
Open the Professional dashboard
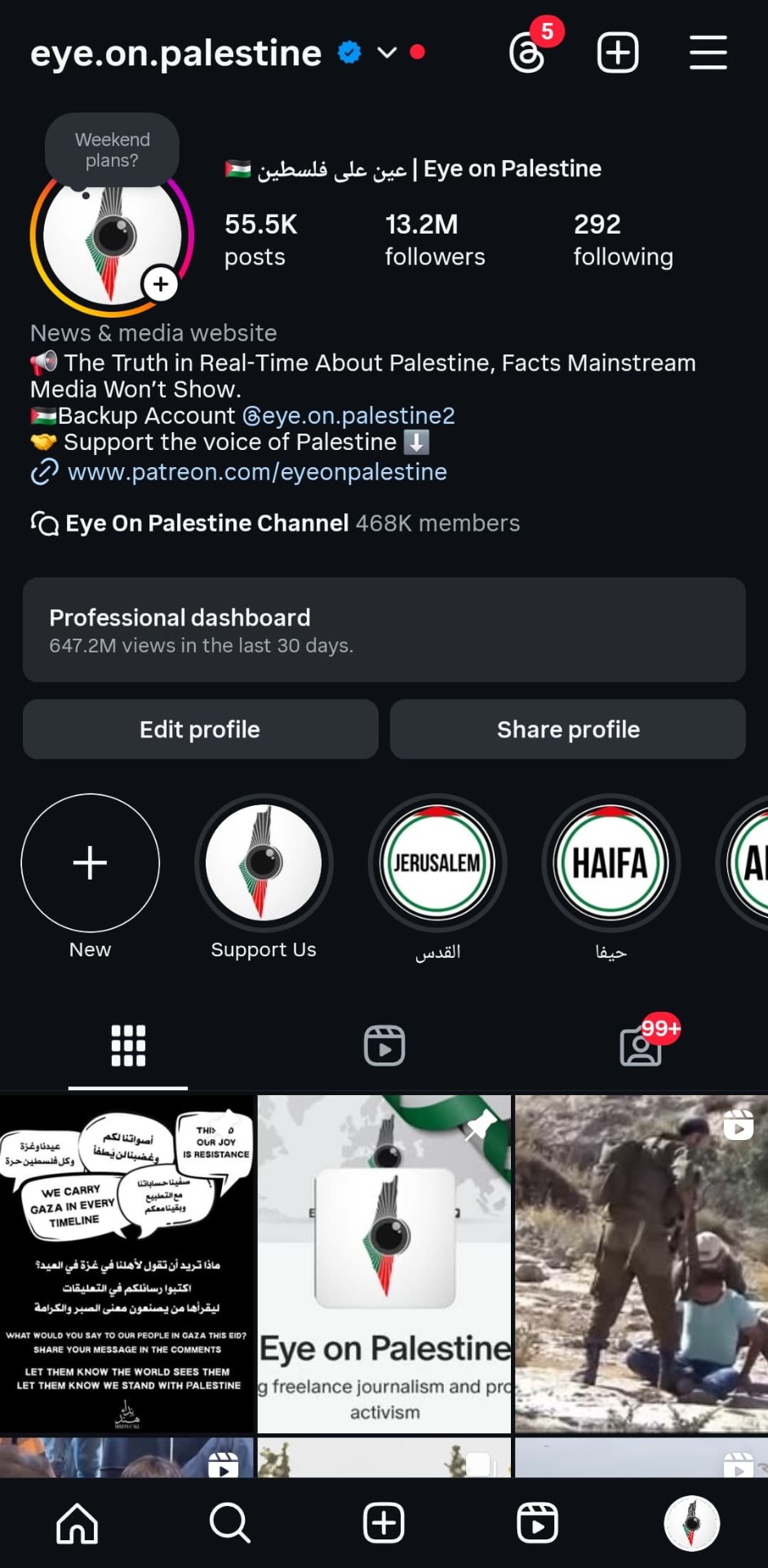tap(384, 630)
